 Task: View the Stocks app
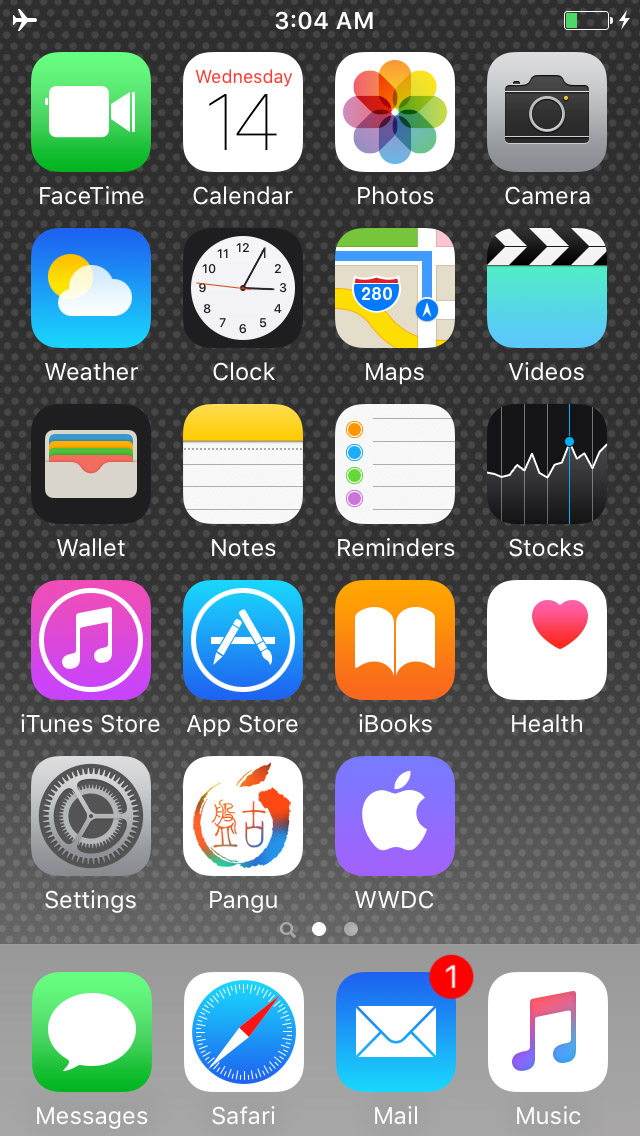click(547, 464)
